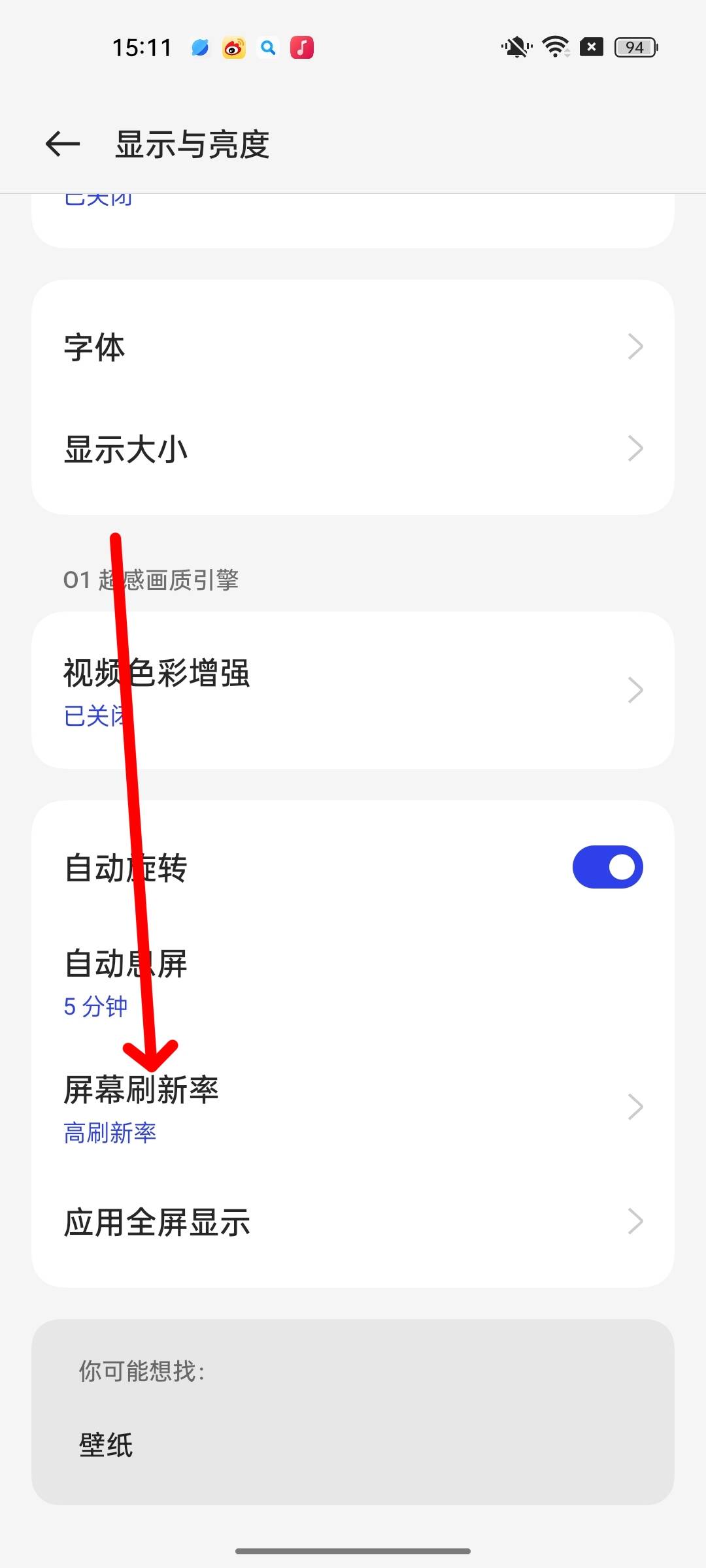Tap the missing SIM card icon
The height and width of the screenshot is (1568, 706).
(592, 47)
